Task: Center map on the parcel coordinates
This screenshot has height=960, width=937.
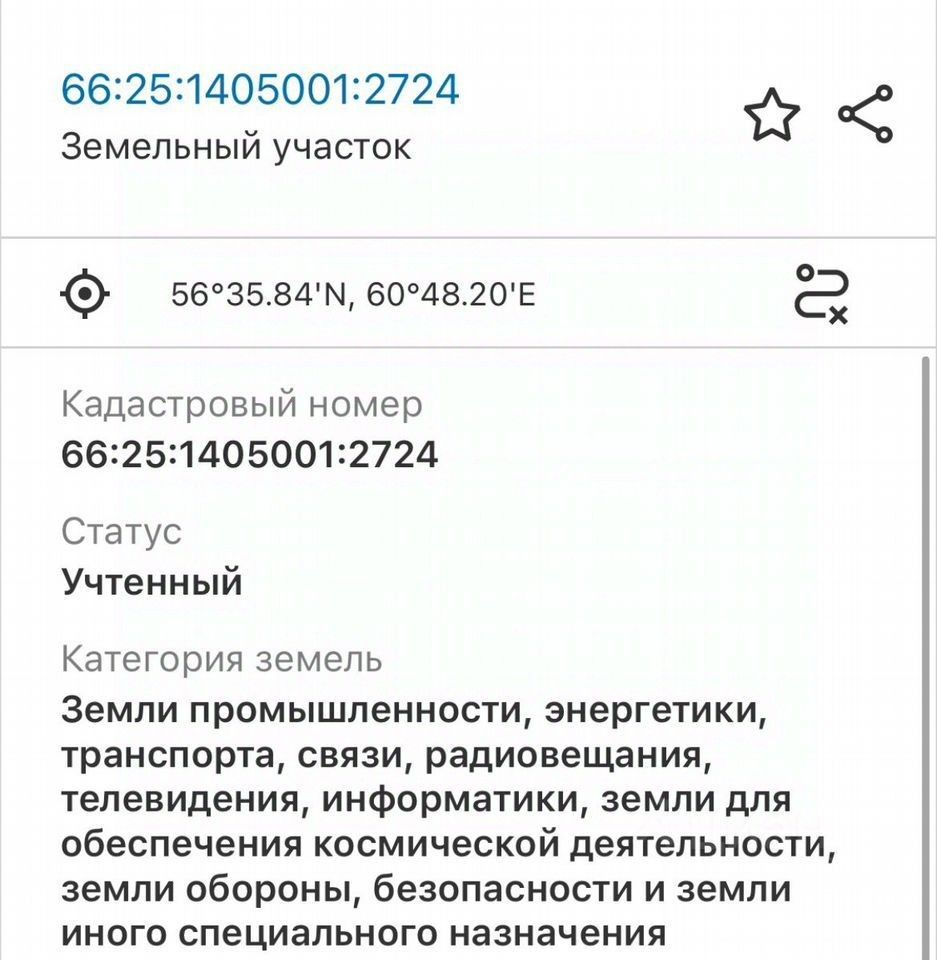Action: pyautogui.click(x=86, y=295)
